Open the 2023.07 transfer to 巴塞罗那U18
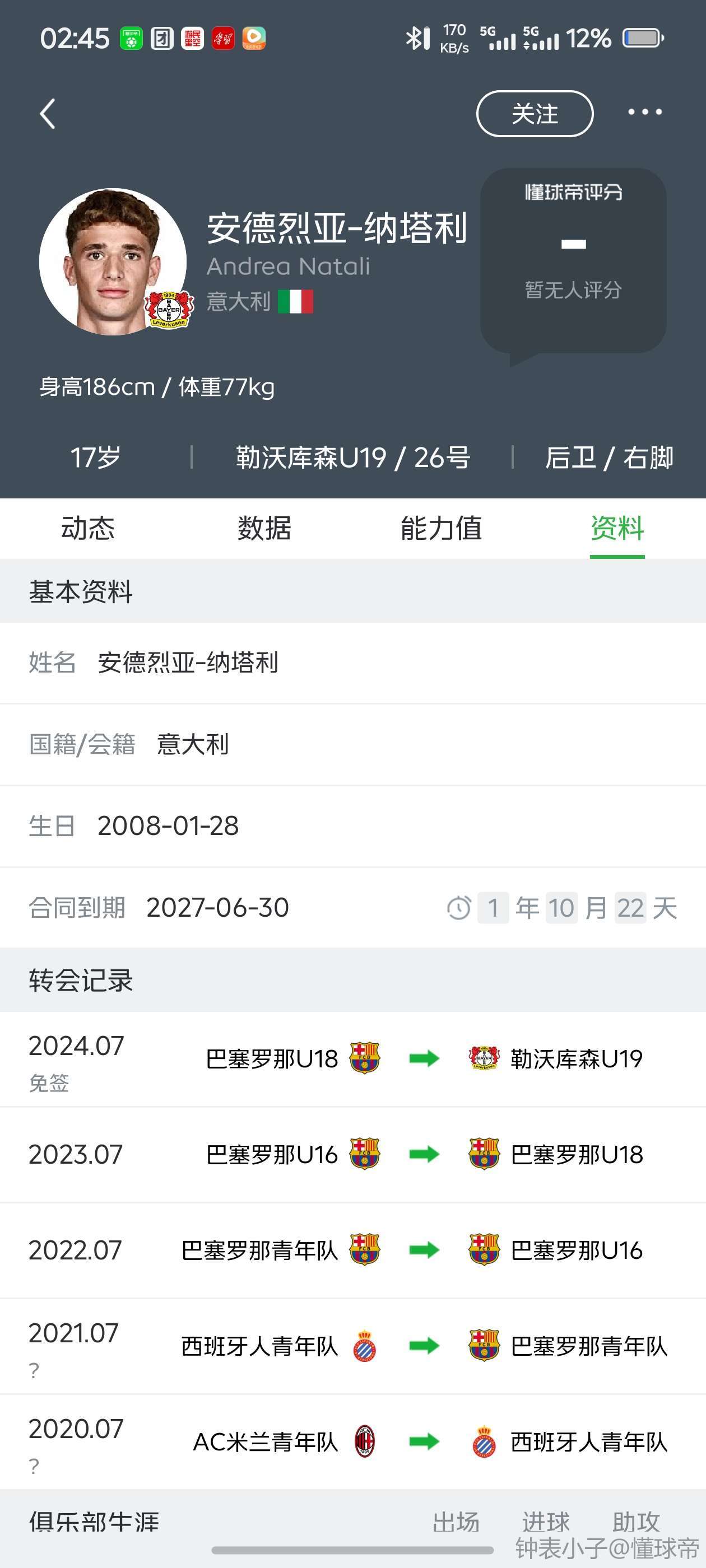Viewport: 706px width, 1568px height. tap(352, 1155)
